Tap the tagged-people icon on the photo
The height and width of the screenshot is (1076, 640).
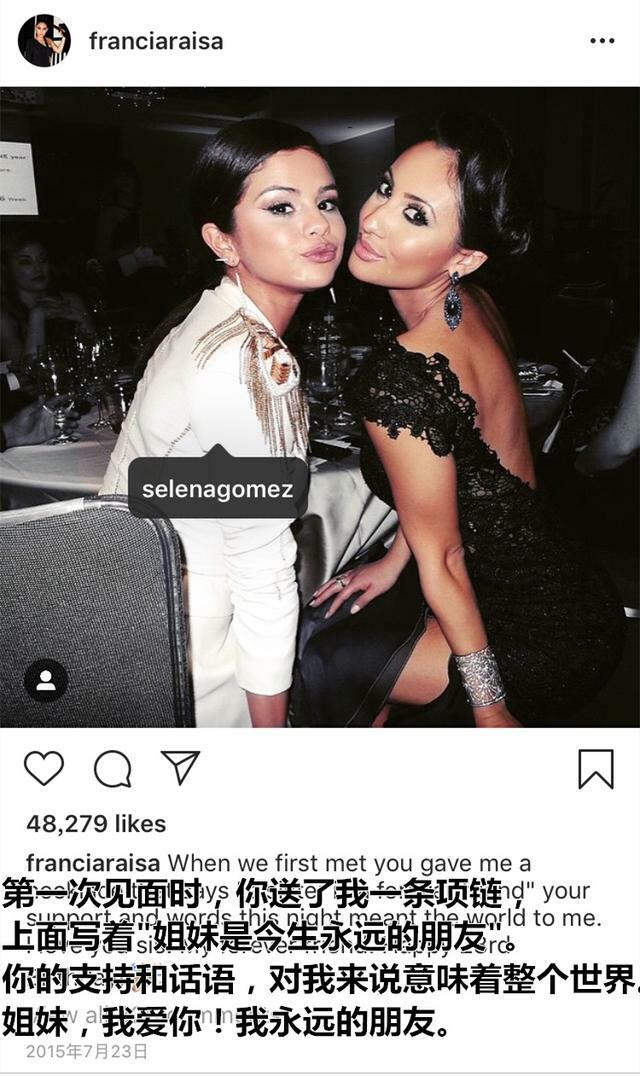[x=46, y=680]
